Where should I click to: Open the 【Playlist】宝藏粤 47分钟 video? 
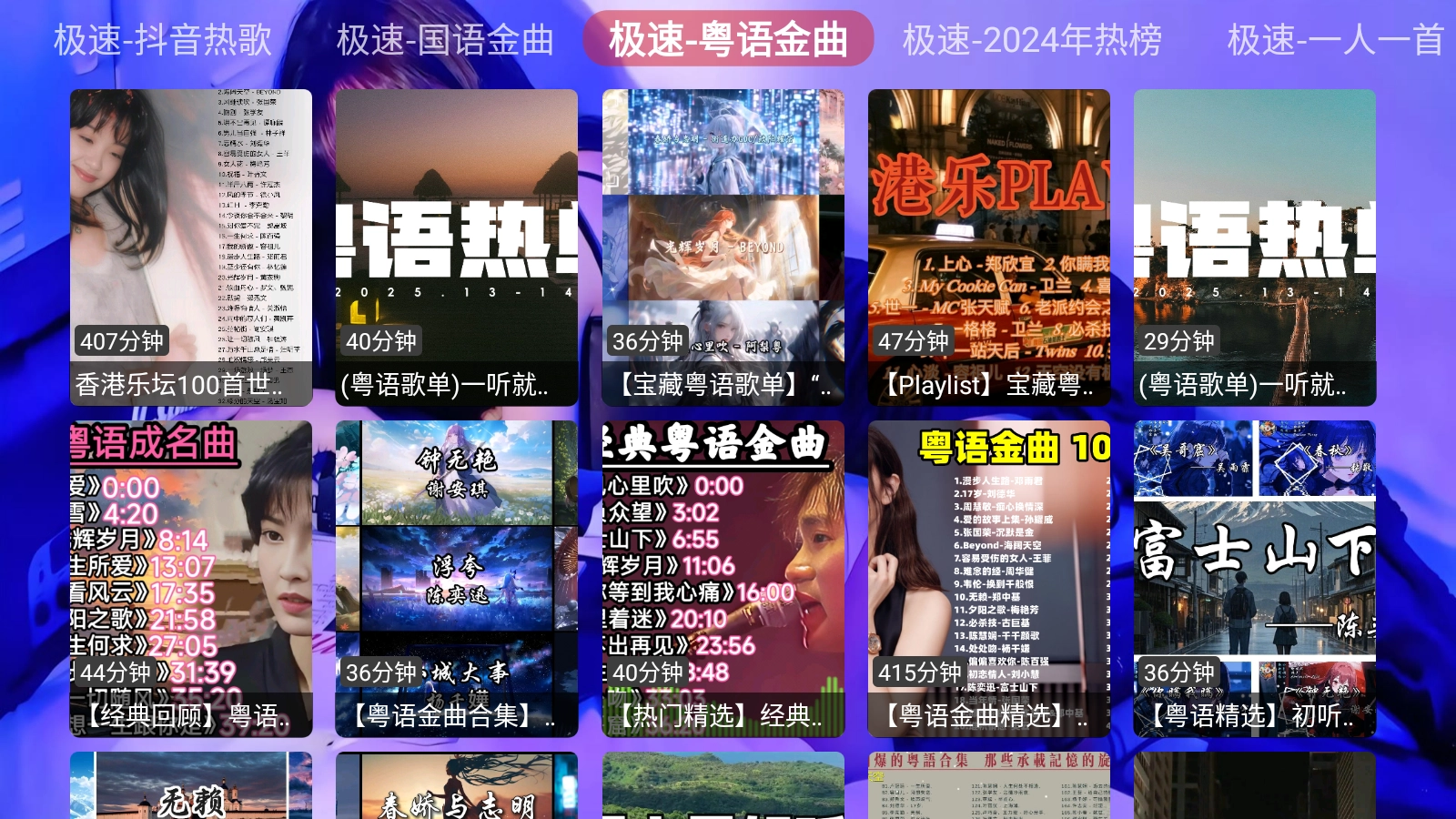click(989, 247)
